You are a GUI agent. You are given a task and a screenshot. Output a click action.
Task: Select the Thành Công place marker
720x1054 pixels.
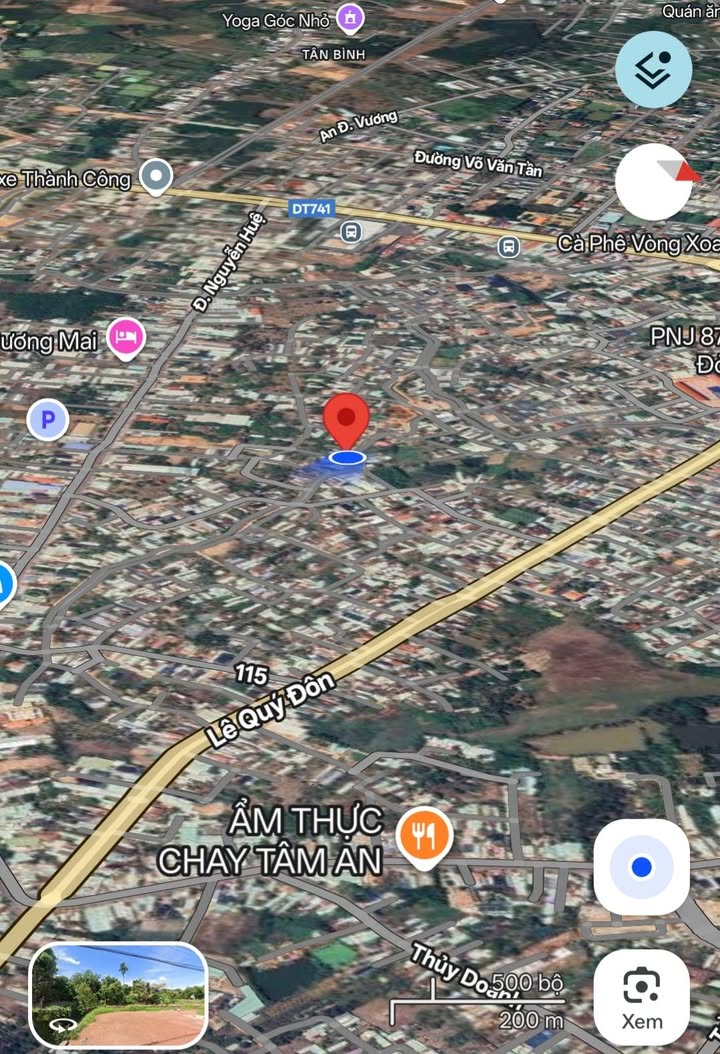coord(155,177)
